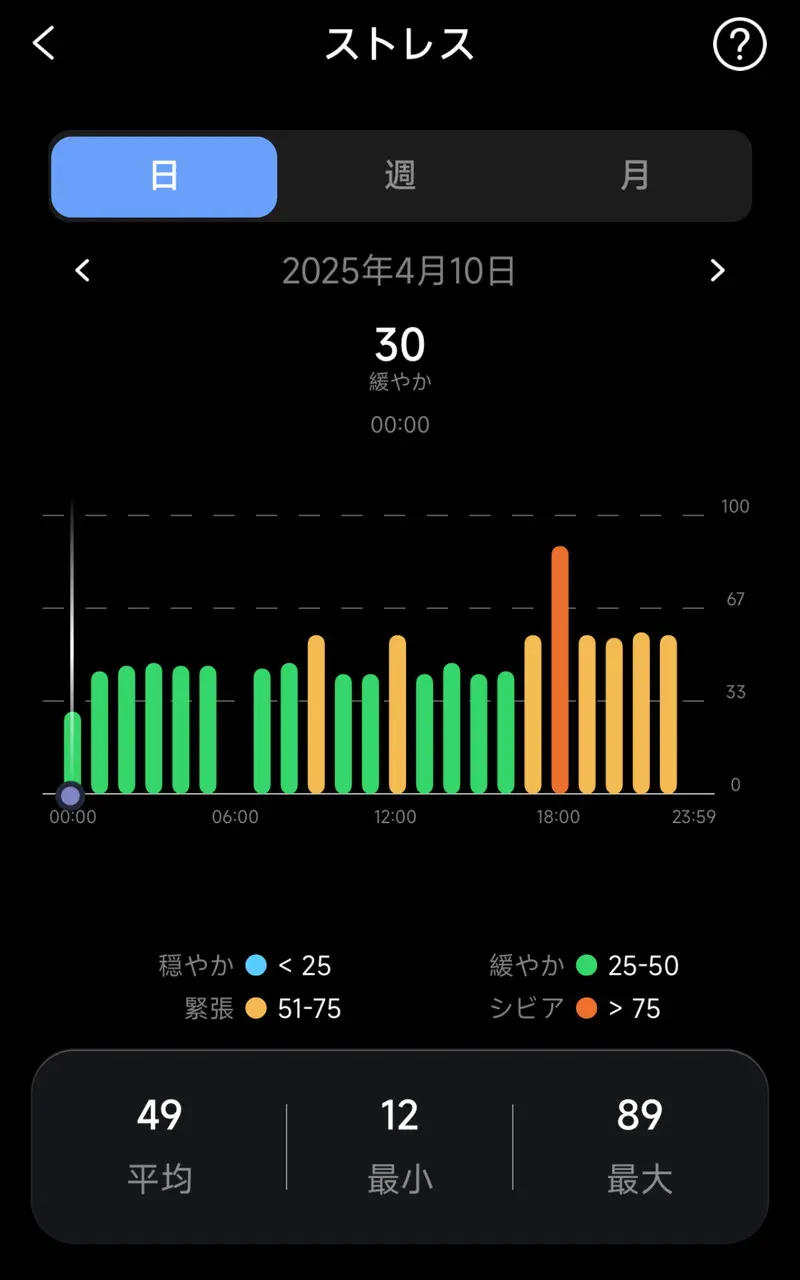Tap the tall orange stress bar at 18:00
This screenshot has width=800, height=1280.
tap(560, 669)
